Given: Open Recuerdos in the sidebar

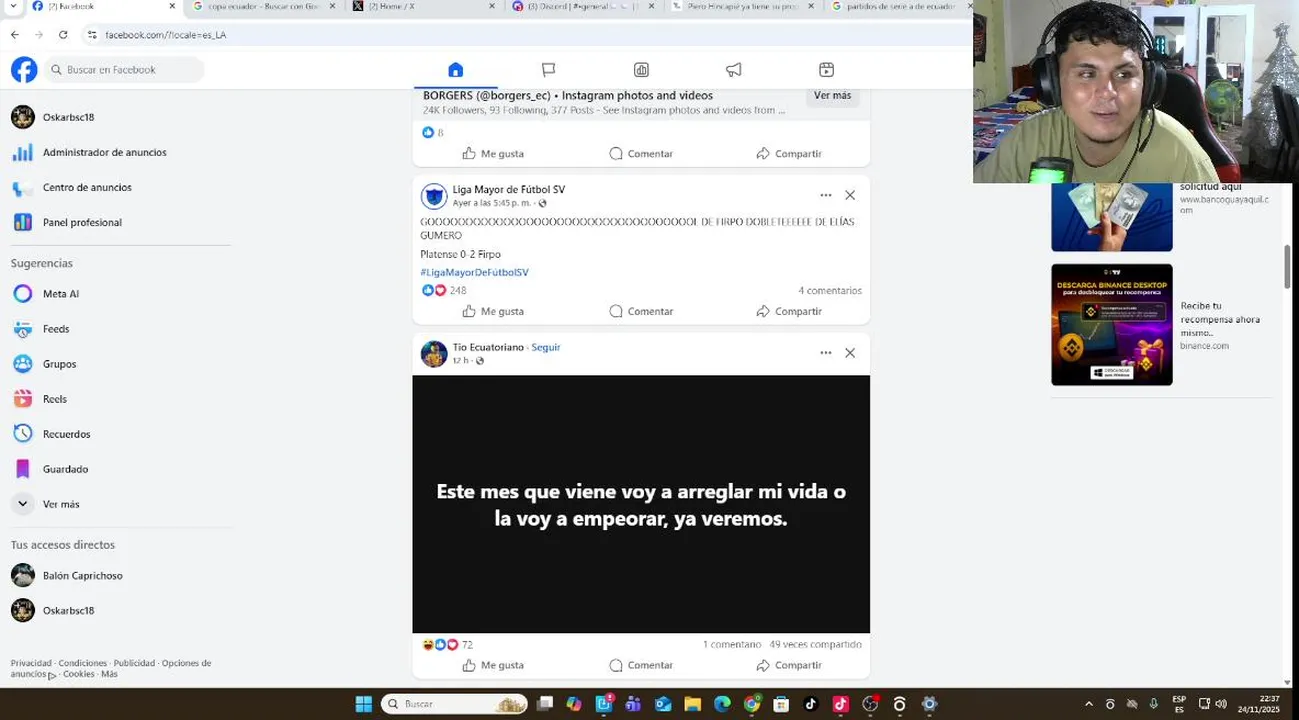Looking at the screenshot, I should 66,434.
